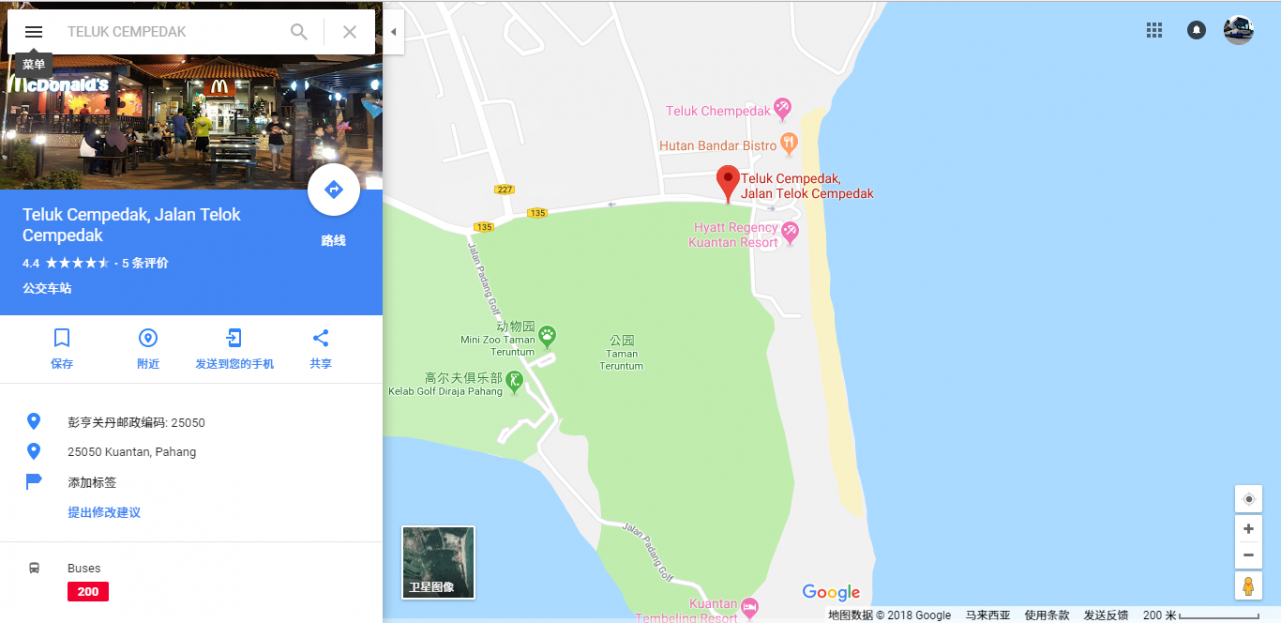Open the Google apps grid
The height and width of the screenshot is (623, 1281).
1154,31
